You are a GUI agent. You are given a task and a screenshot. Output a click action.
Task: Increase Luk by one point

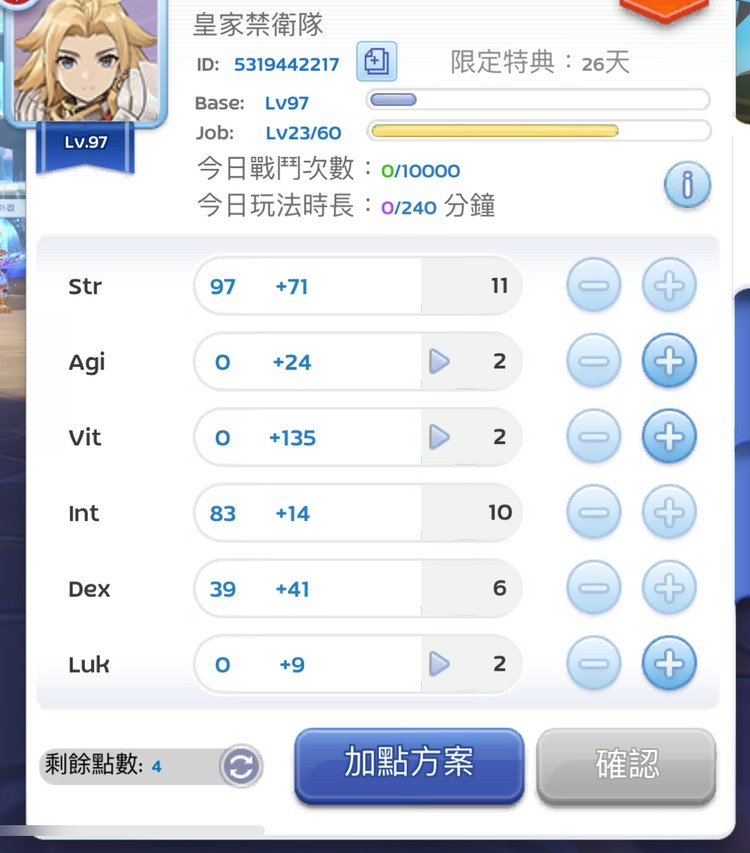[x=669, y=664]
